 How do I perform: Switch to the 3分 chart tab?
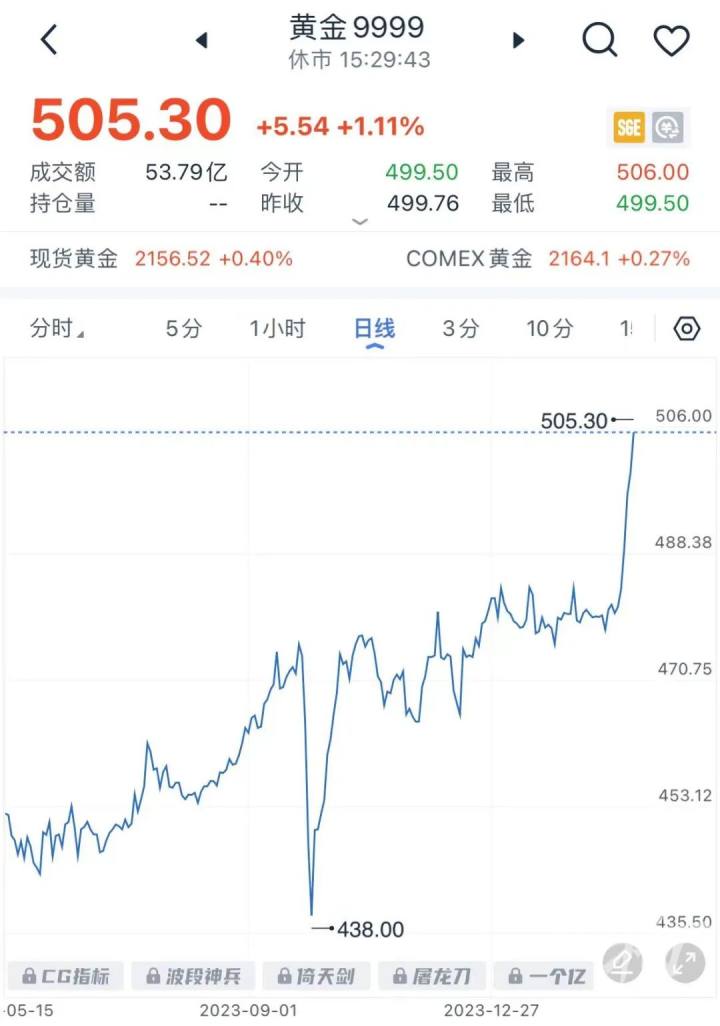[461, 328]
